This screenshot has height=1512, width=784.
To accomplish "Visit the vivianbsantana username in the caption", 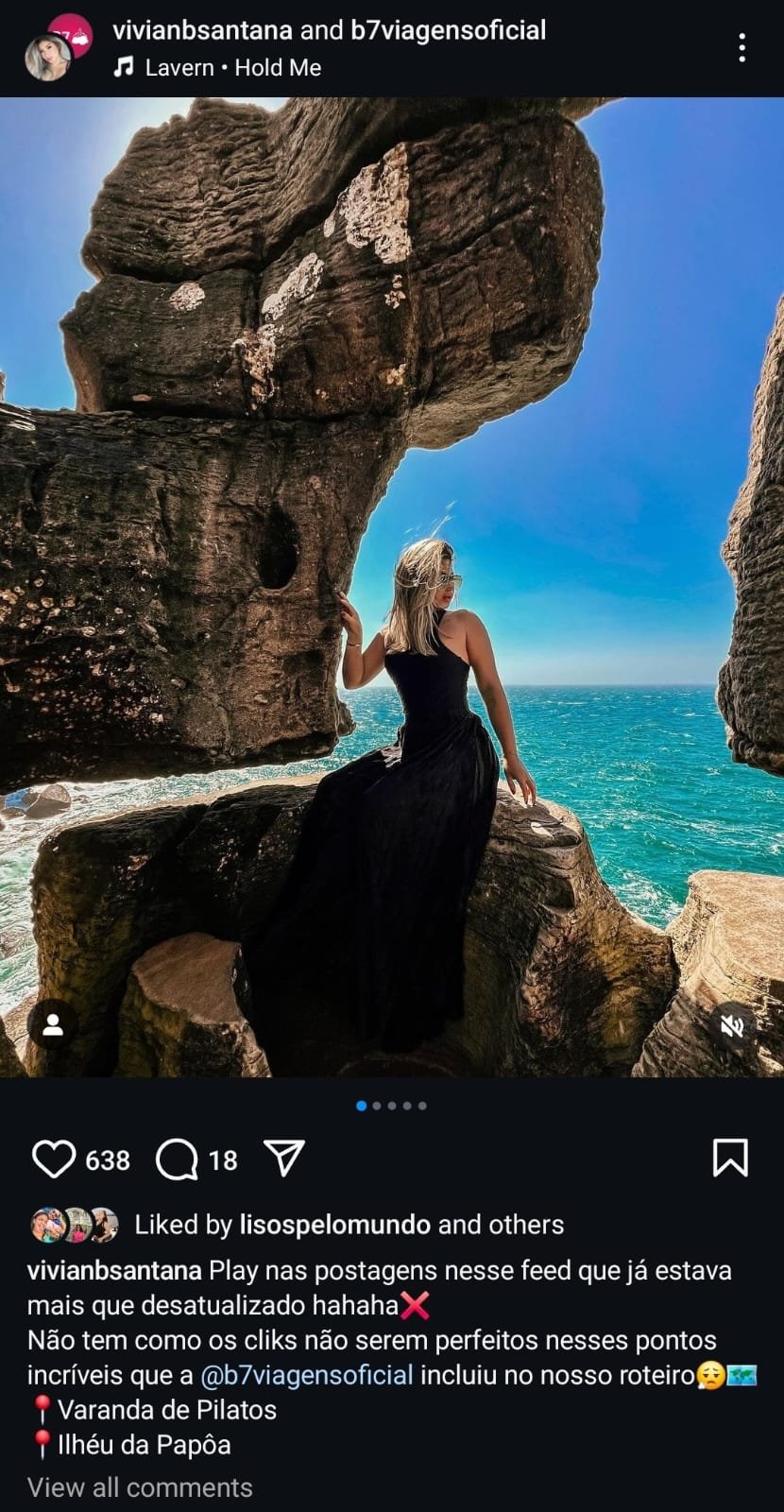I will (x=114, y=1271).
